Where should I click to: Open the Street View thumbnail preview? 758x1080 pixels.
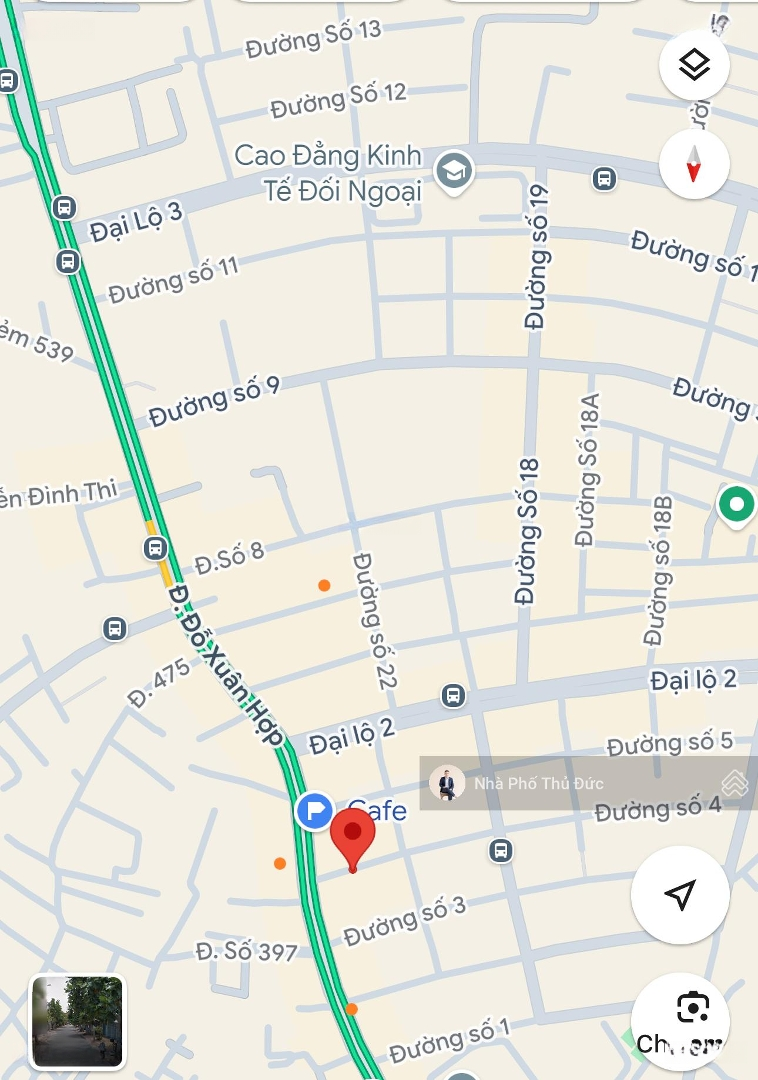pyautogui.click(x=77, y=1021)
